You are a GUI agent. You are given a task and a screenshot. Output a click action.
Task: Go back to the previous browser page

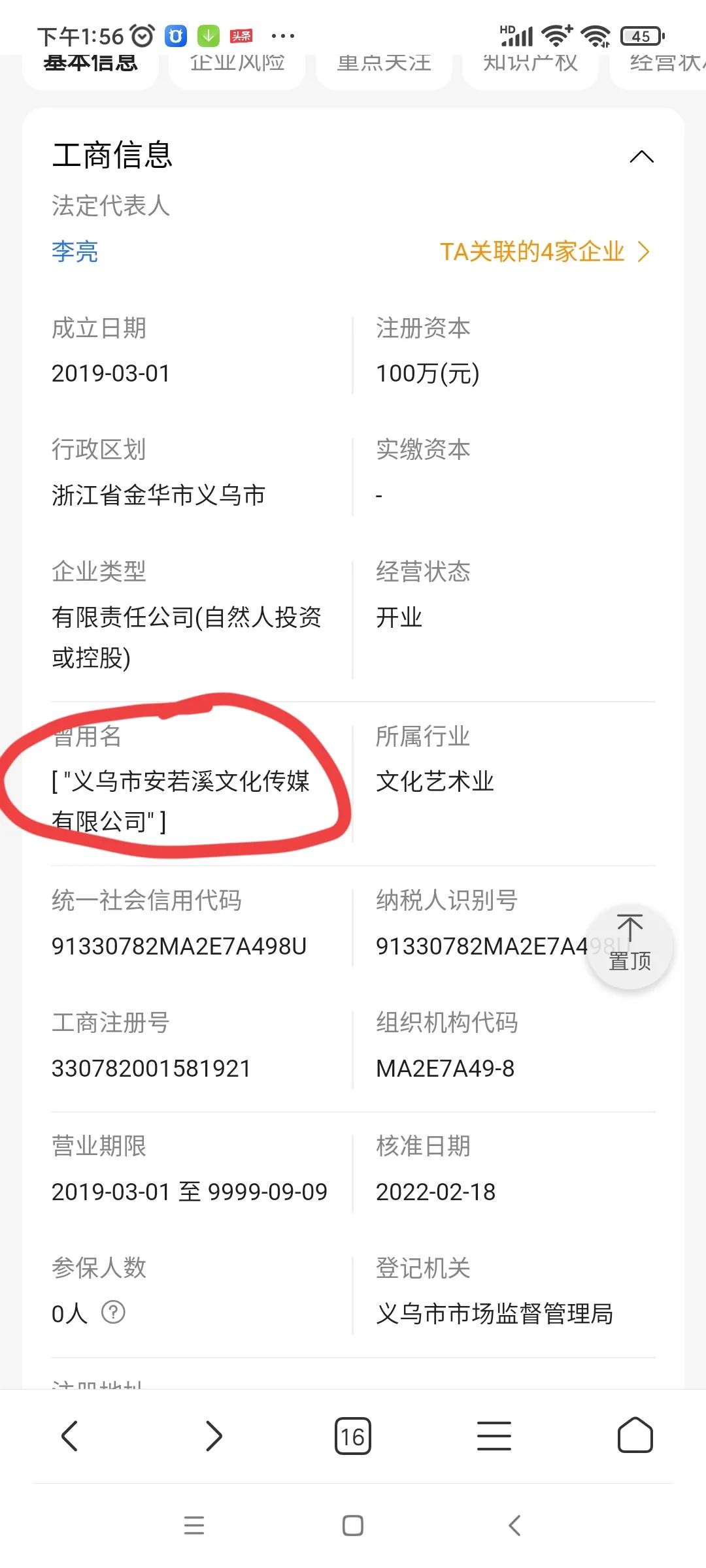click(70, 1436)
